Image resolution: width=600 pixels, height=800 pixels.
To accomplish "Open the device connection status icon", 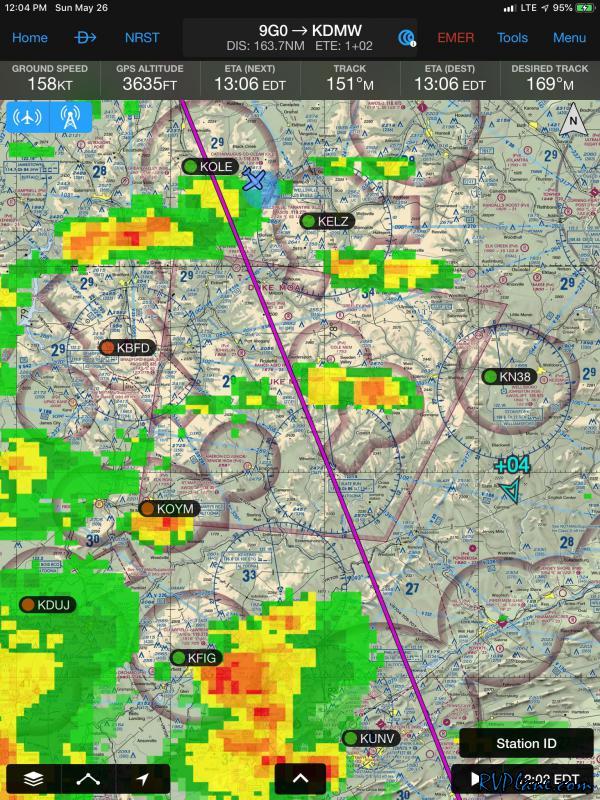I will (407, 38).
